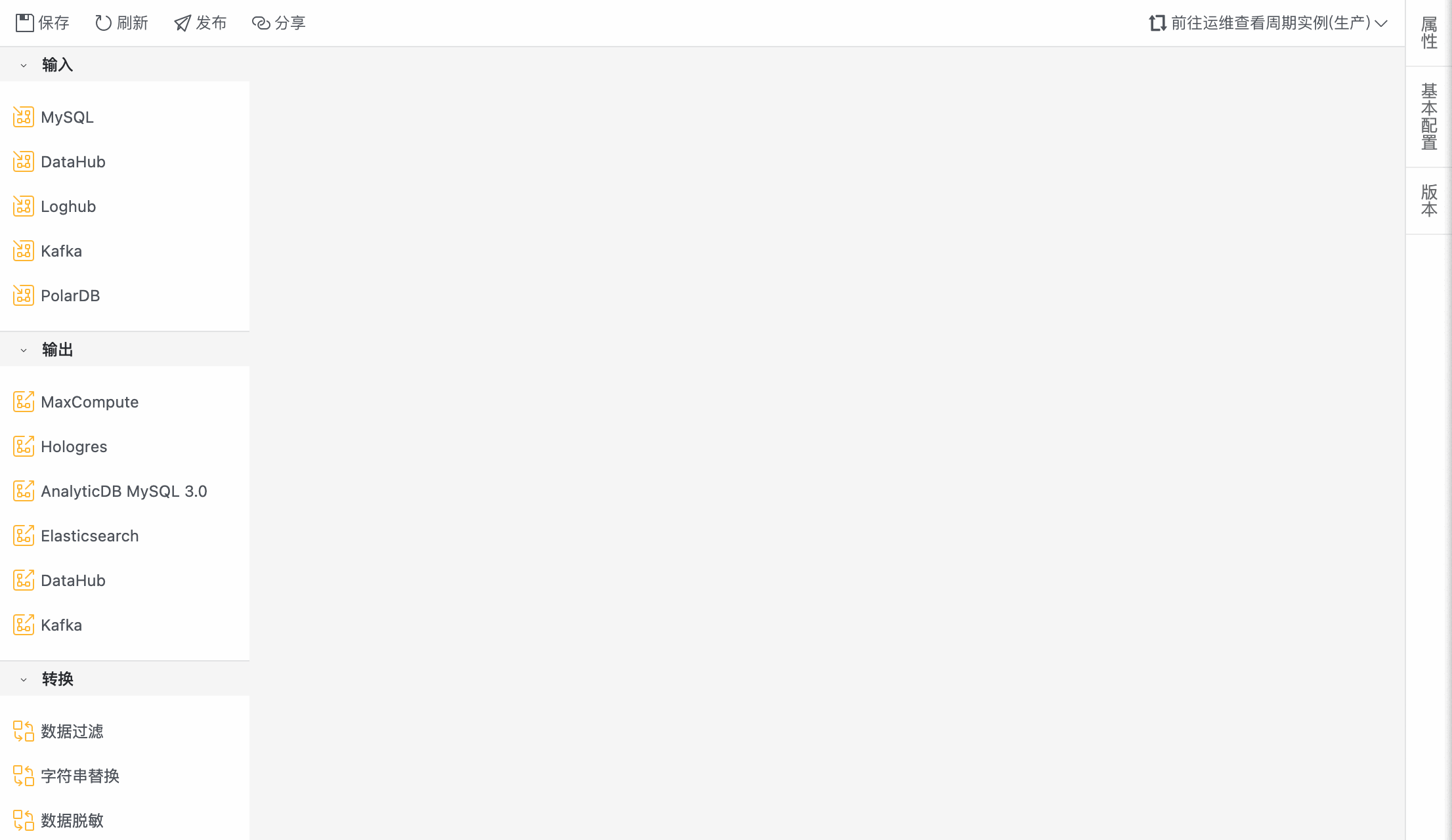
Task: Collapse the 输入 section
Action: 24,65
